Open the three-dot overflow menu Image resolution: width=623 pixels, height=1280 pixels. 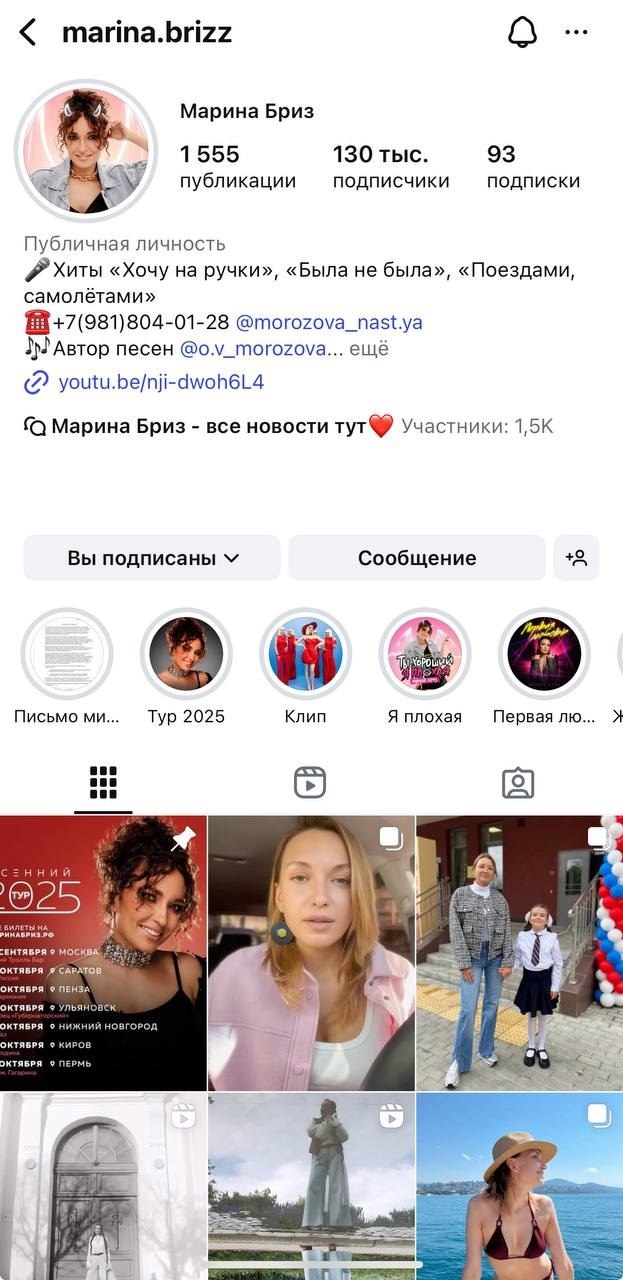coord(576,33)
